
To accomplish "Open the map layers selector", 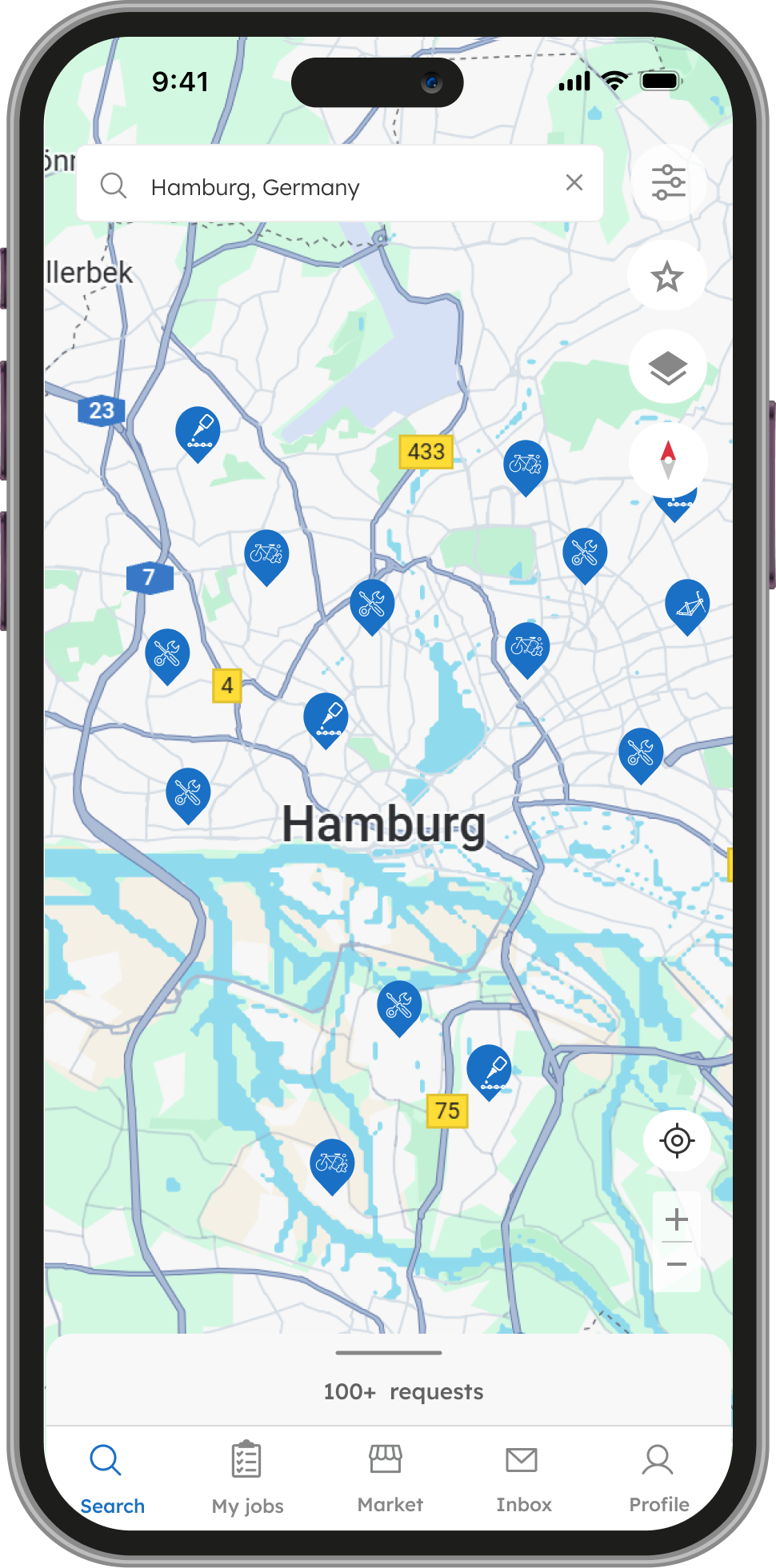I will tap(667, 368).
